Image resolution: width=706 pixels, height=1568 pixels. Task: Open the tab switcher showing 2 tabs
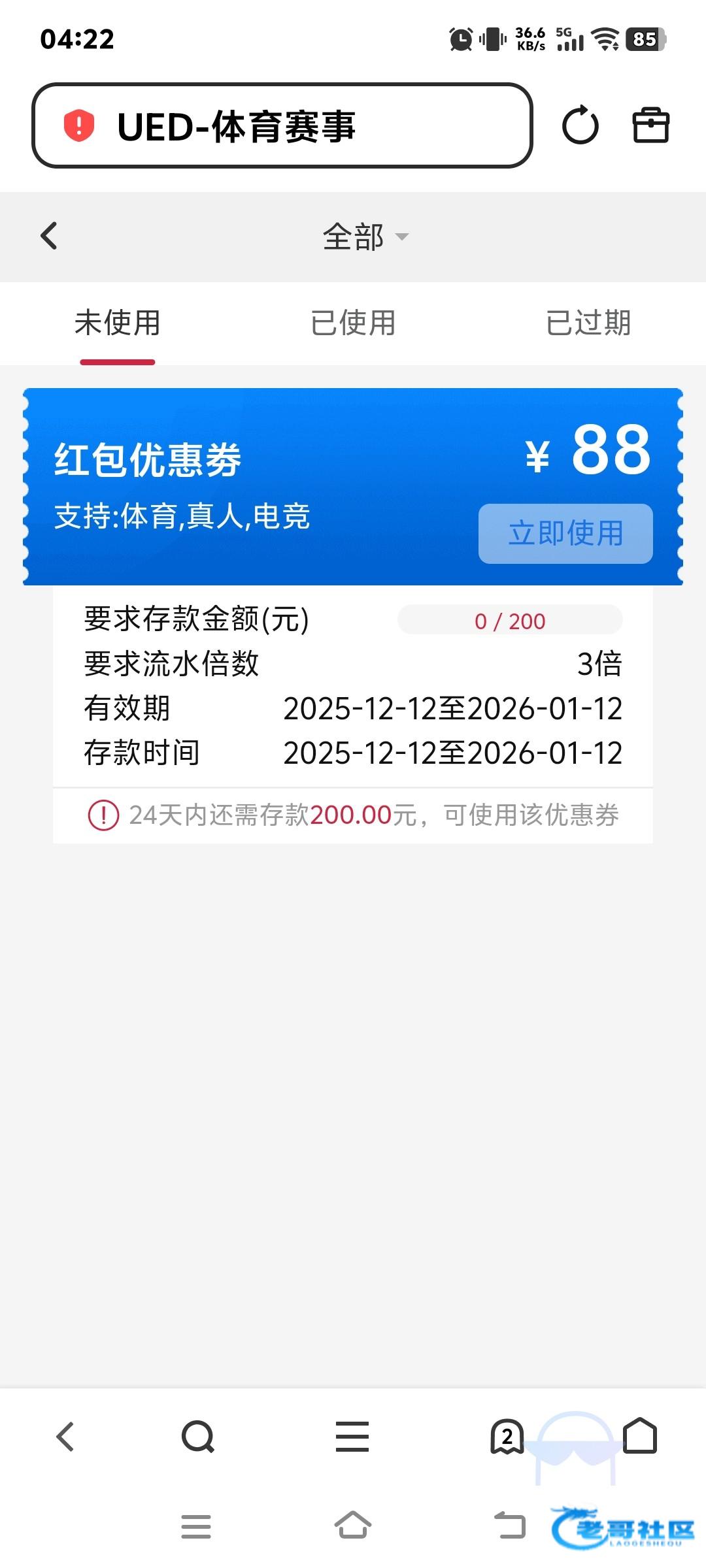point(507,1437)
